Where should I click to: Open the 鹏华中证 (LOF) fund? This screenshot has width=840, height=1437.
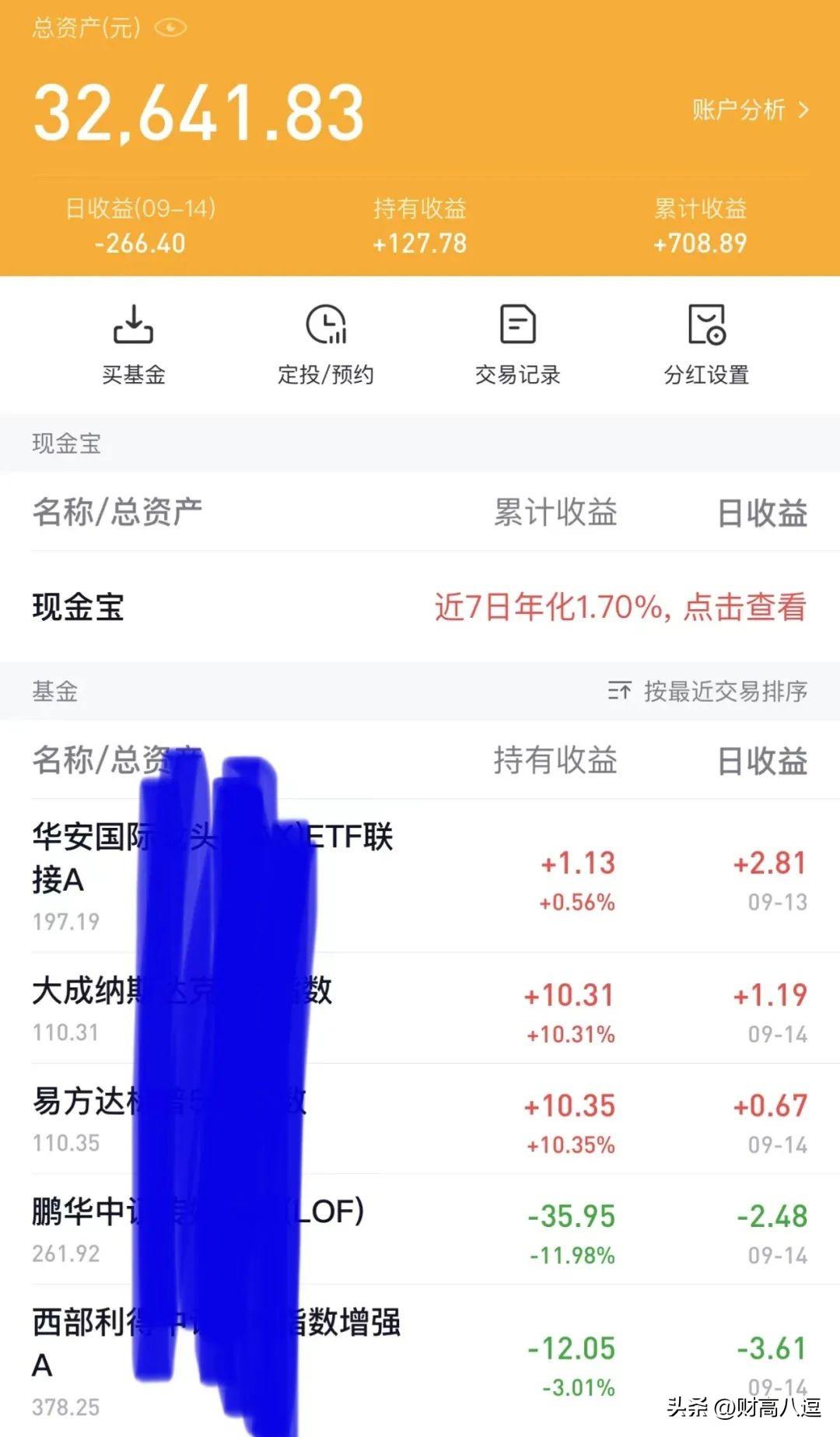[x=420, y=1230]
